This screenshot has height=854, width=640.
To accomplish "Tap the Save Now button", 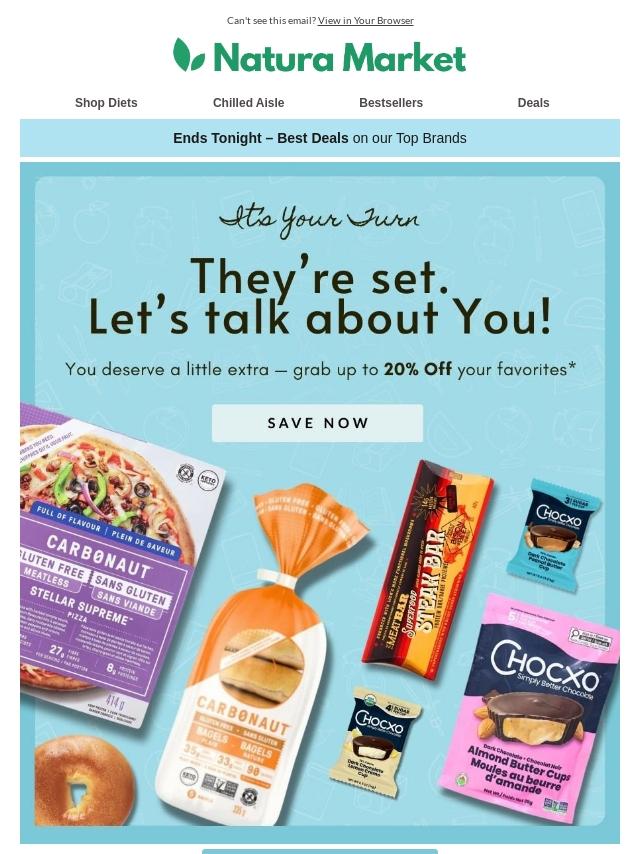I will pyautogui.click(x=318, y=423).
